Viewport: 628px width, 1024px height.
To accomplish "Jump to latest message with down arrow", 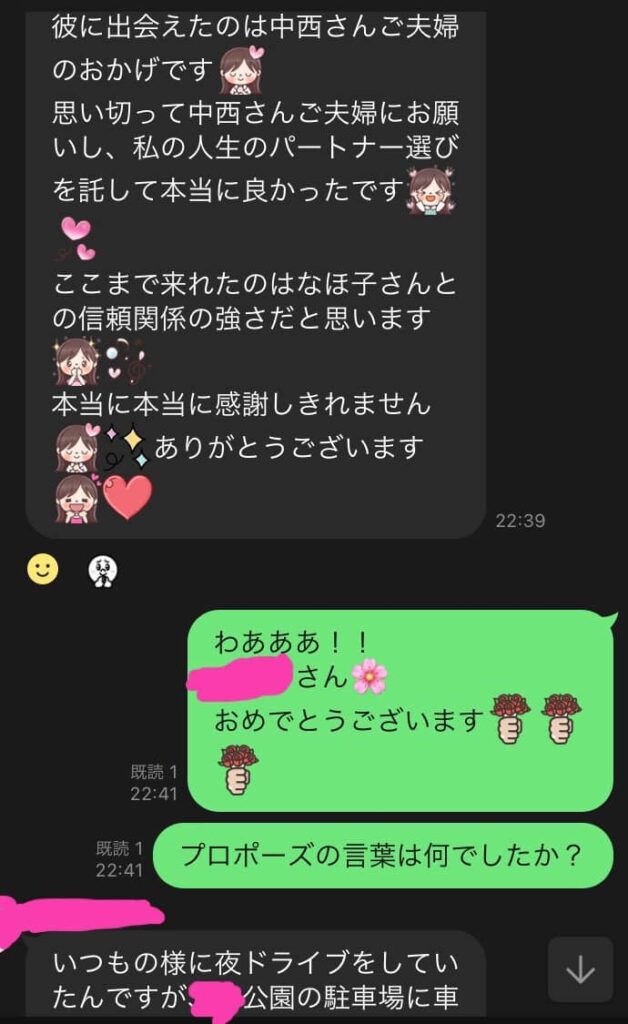I will point(580,970).
